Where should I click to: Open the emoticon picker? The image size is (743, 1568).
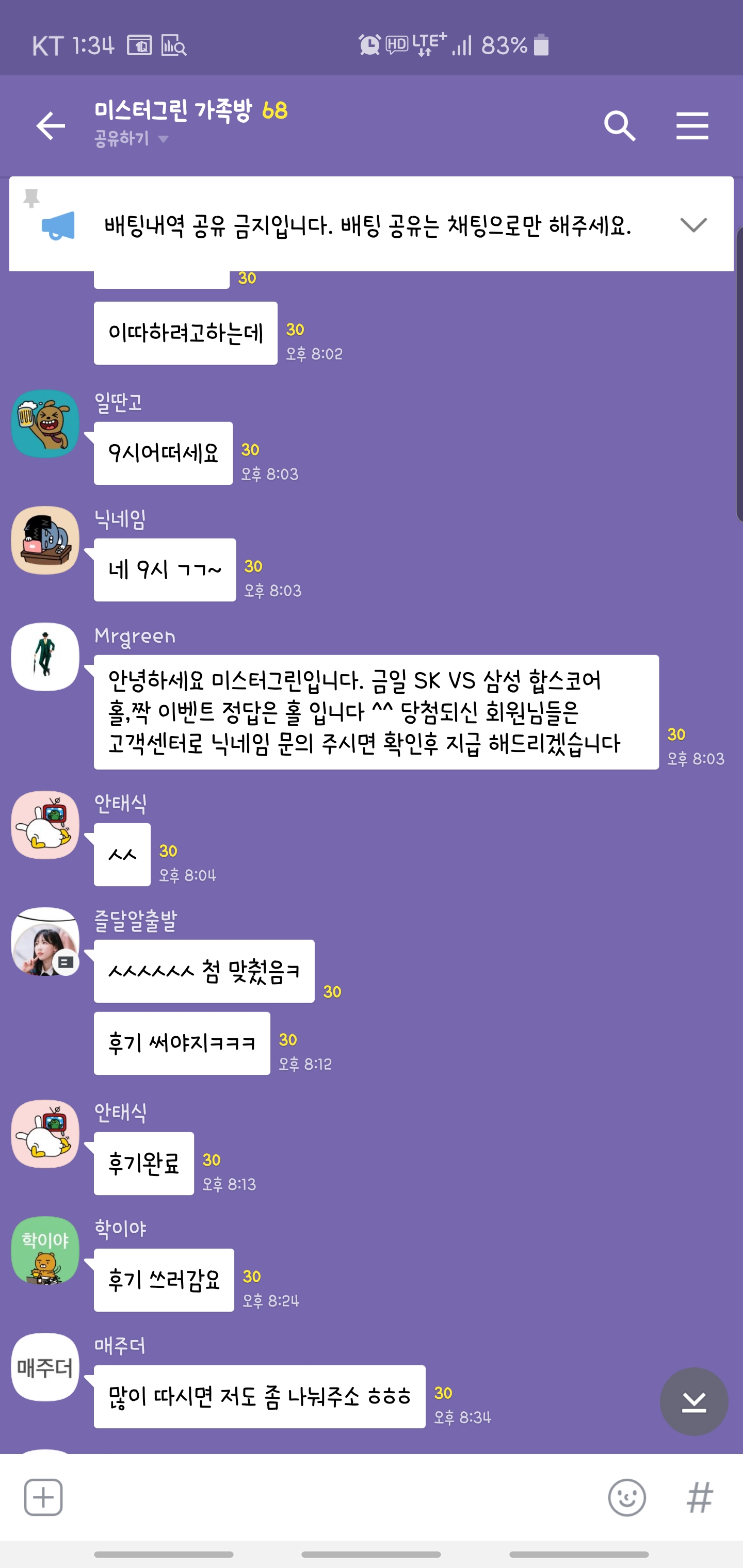pos(627,1497)
